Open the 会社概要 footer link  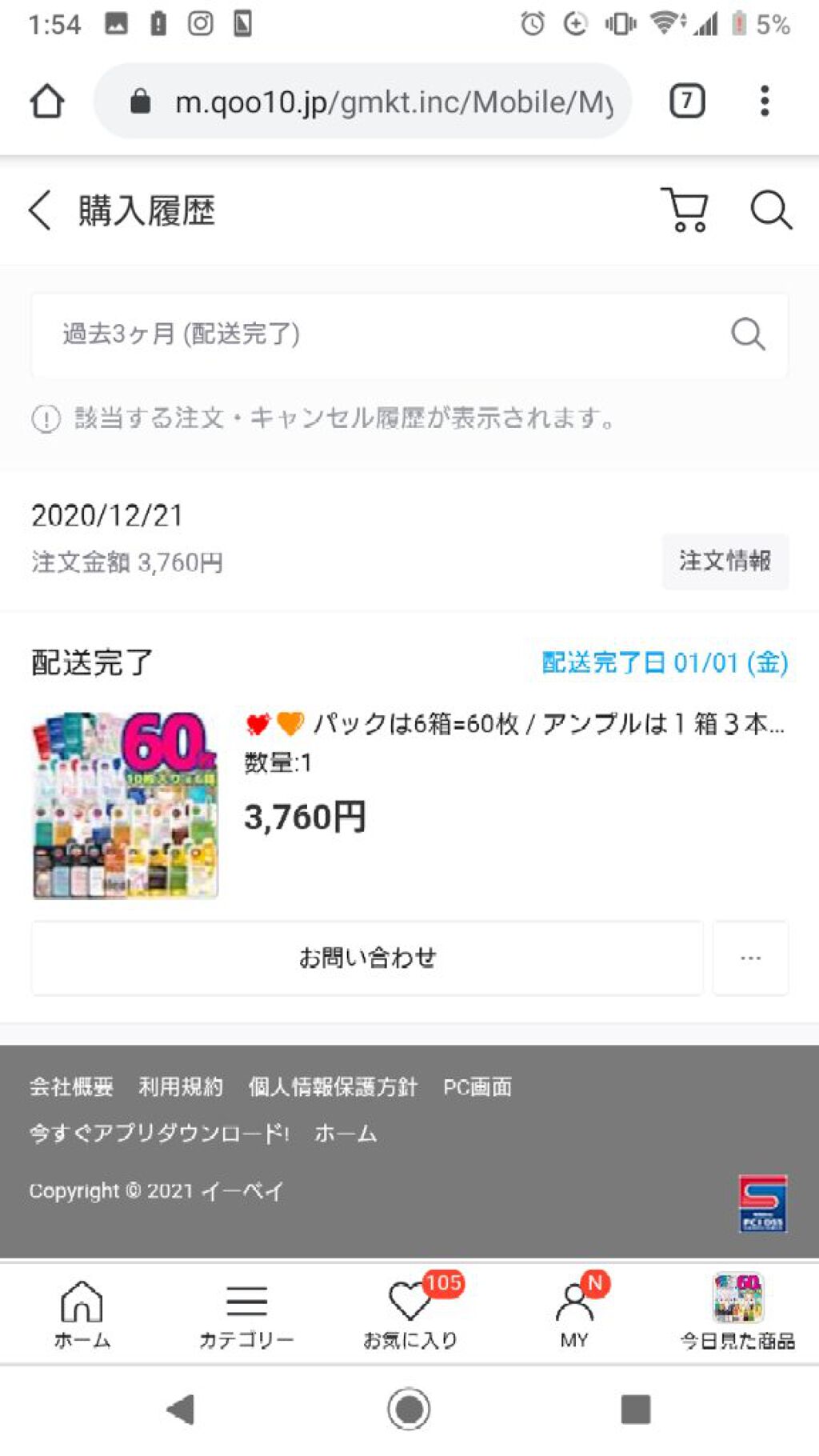71,1086
